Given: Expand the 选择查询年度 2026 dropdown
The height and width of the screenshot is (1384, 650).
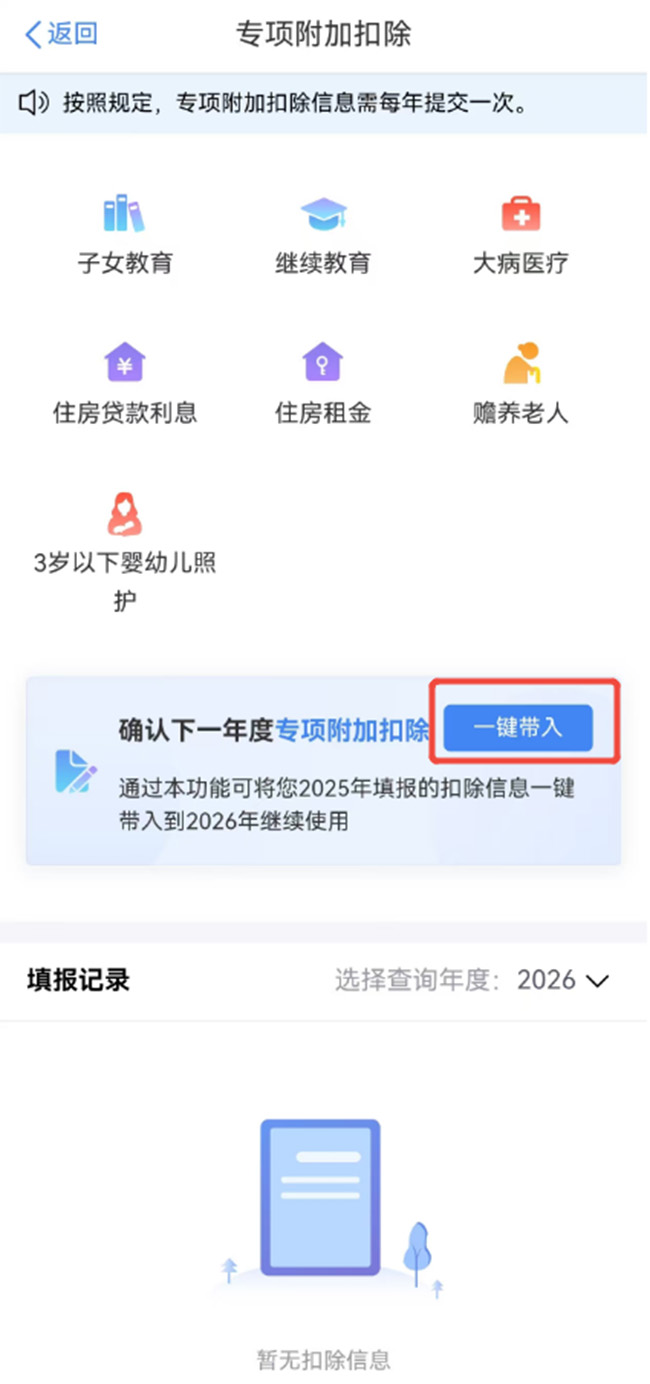Looking at the screenshot, I should coord(562,980).
